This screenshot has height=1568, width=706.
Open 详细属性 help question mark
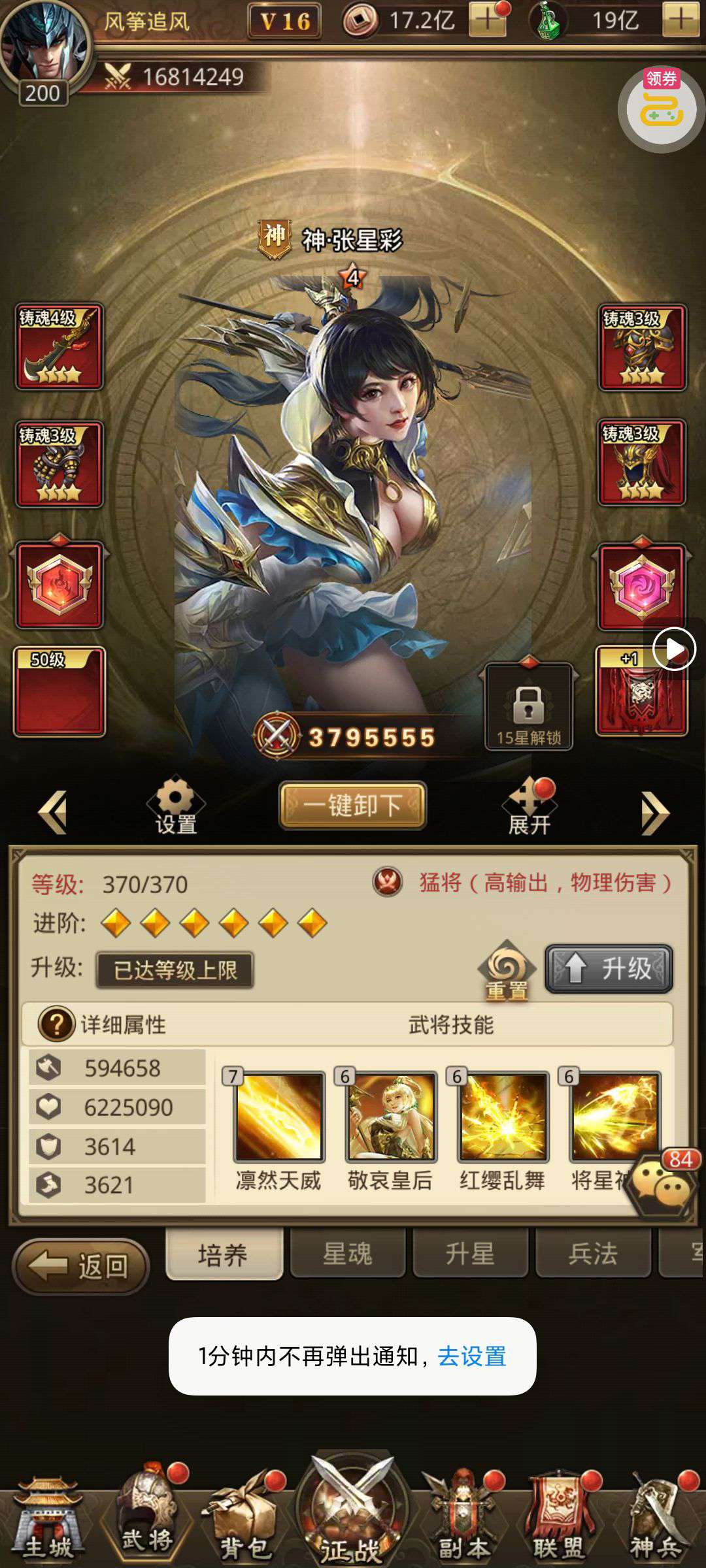point(56,1024)
